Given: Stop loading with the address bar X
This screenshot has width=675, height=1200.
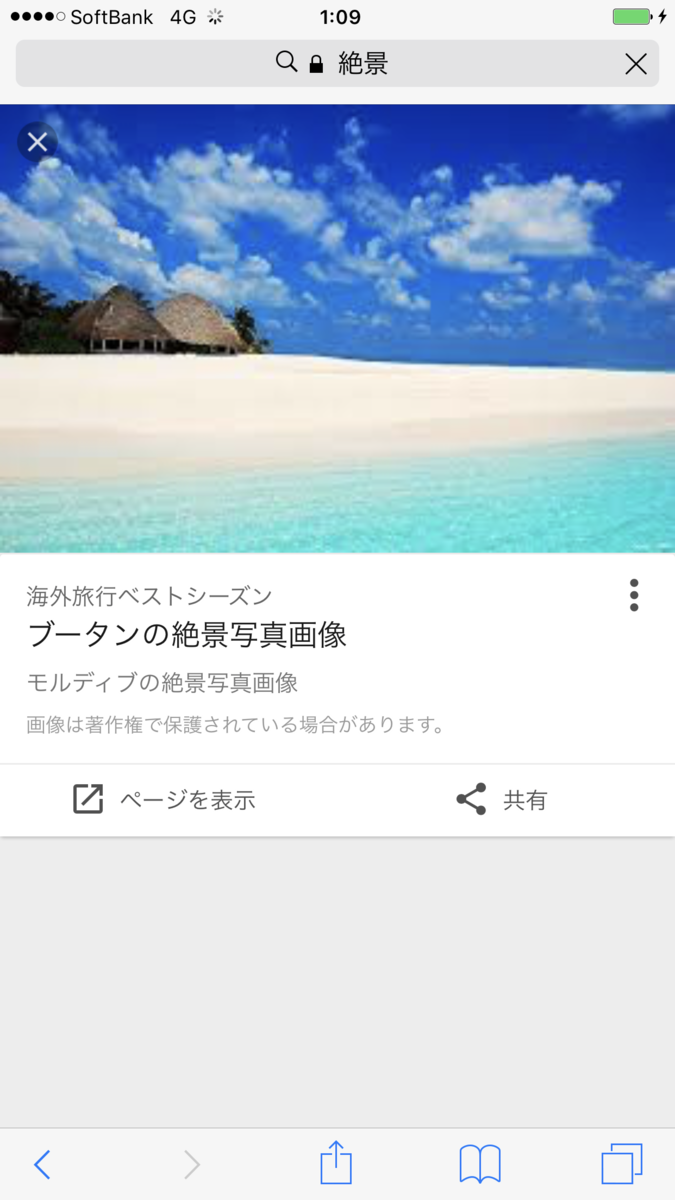Looking at the screenshot, I should [635, 64].
